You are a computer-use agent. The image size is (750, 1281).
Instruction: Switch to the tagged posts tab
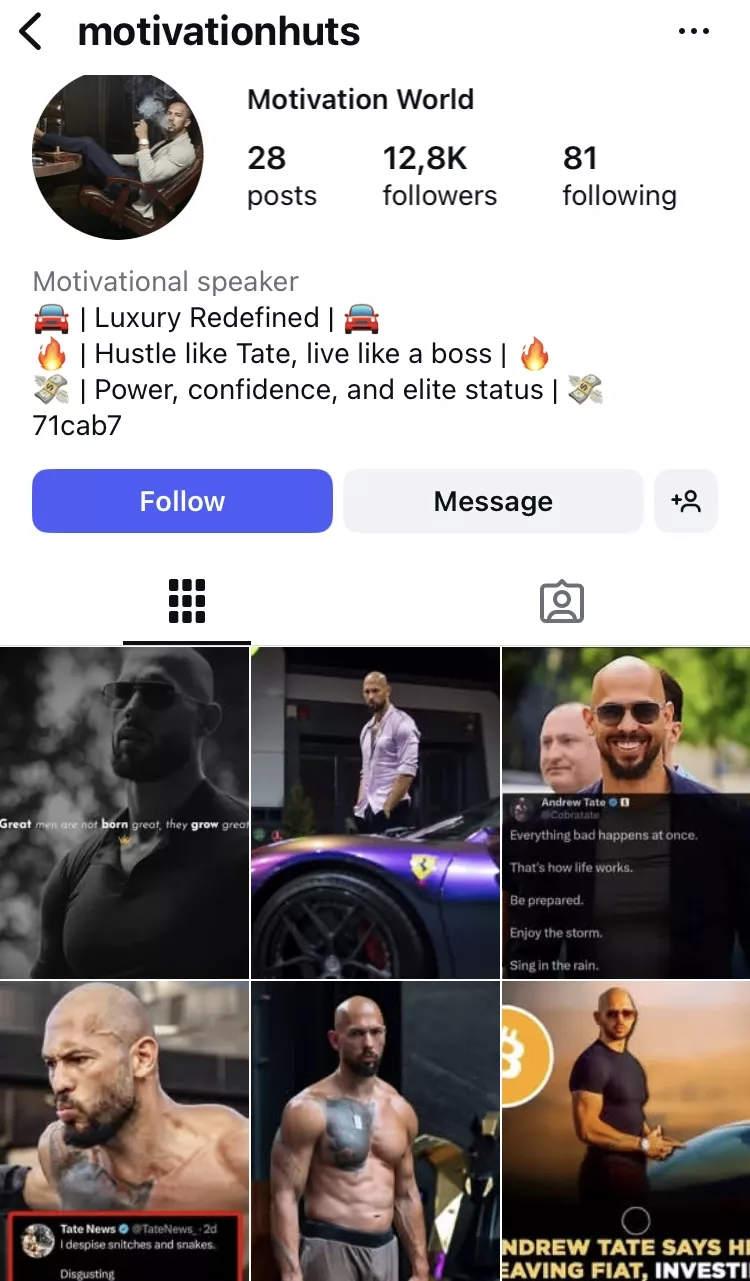point(562,602)
